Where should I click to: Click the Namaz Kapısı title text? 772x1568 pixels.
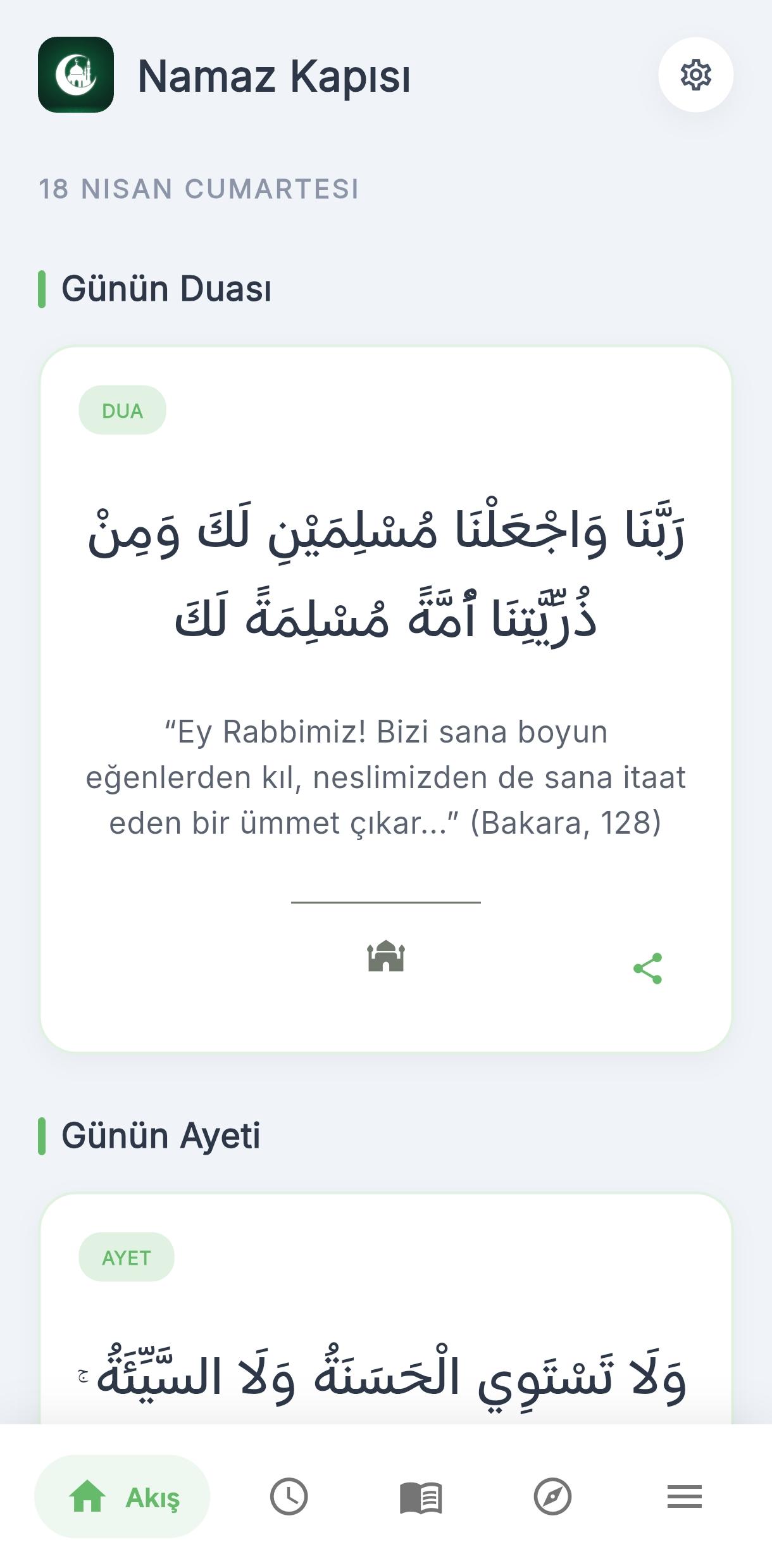(273, 76)
